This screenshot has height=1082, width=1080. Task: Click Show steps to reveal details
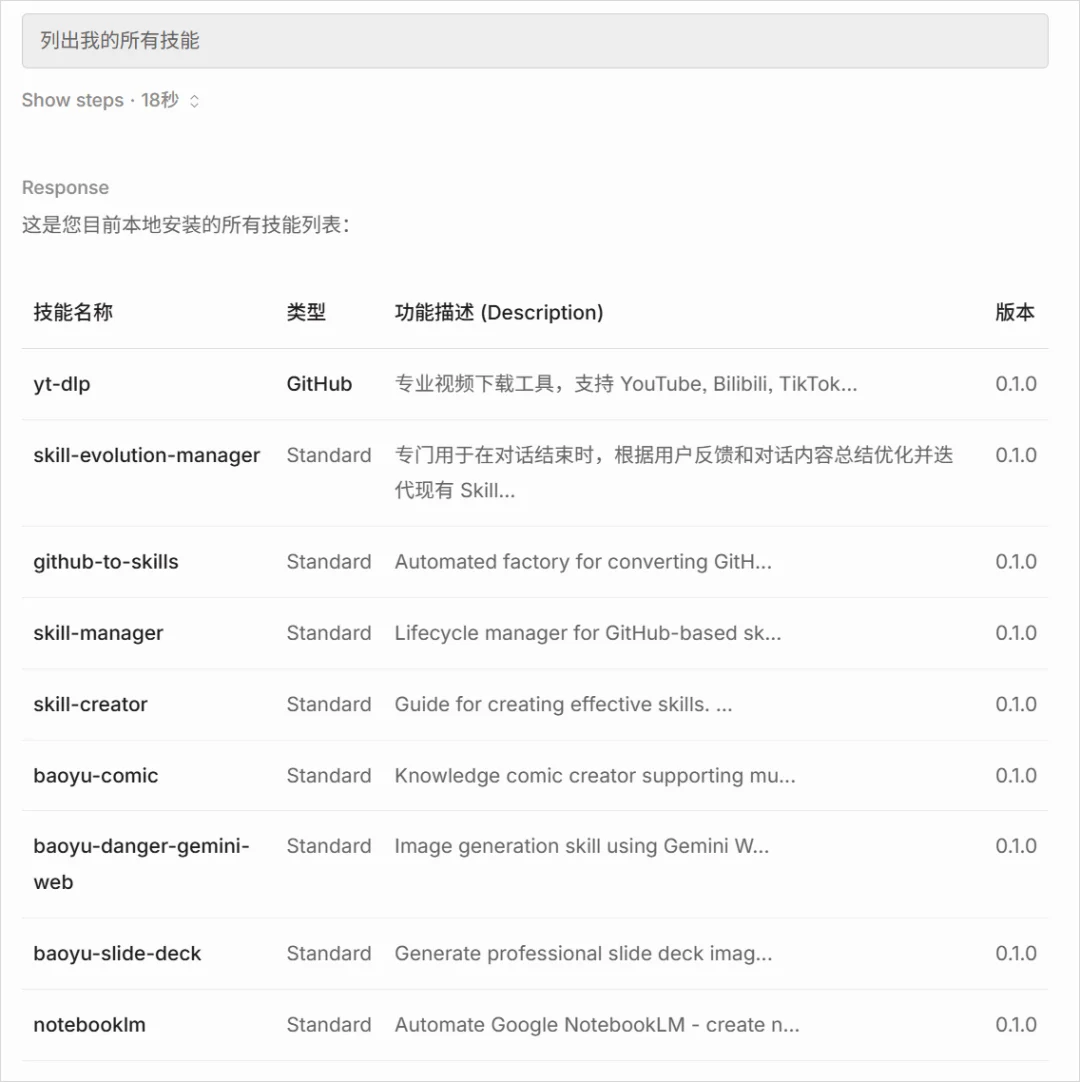coord(72,100)
